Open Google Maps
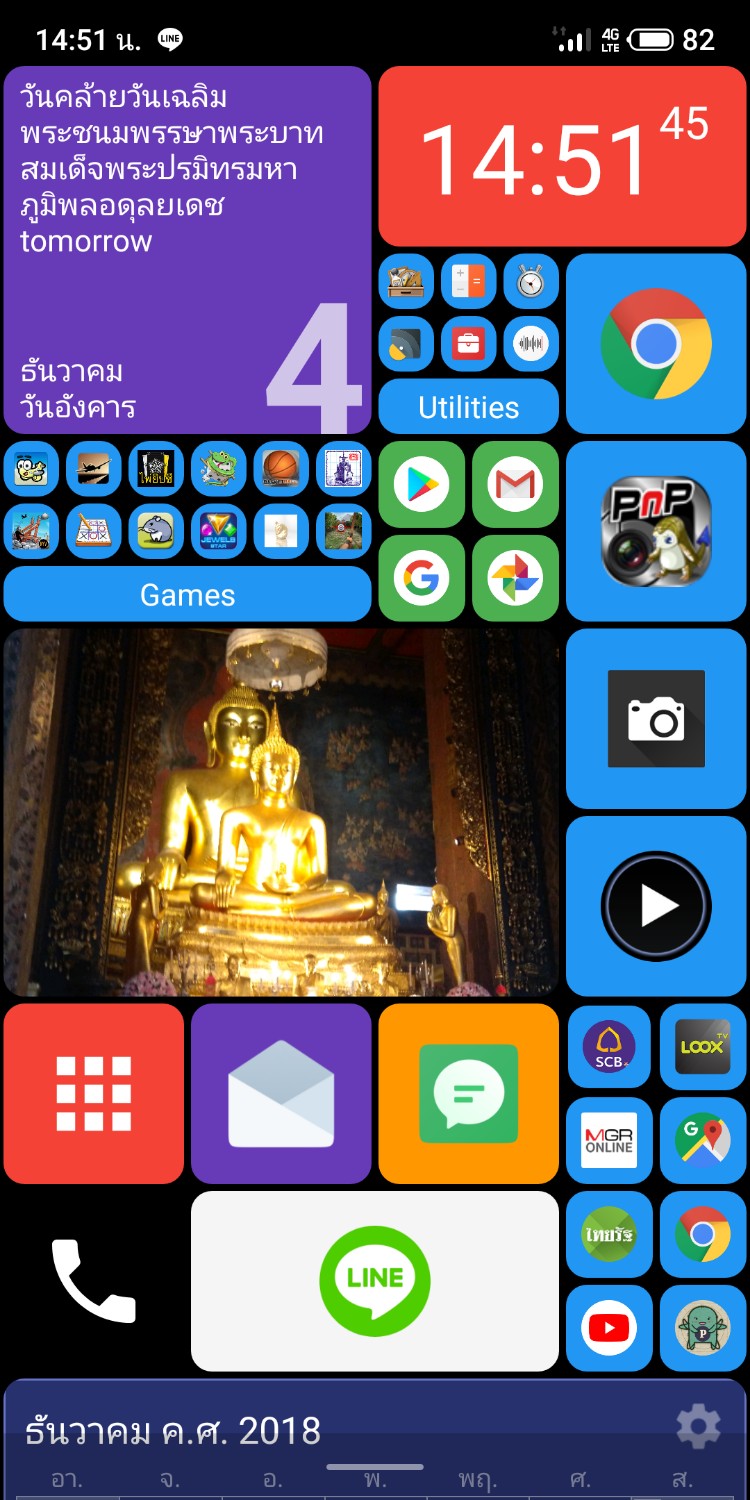This screenshot has height=1500, width=750. click(703, 1141)
